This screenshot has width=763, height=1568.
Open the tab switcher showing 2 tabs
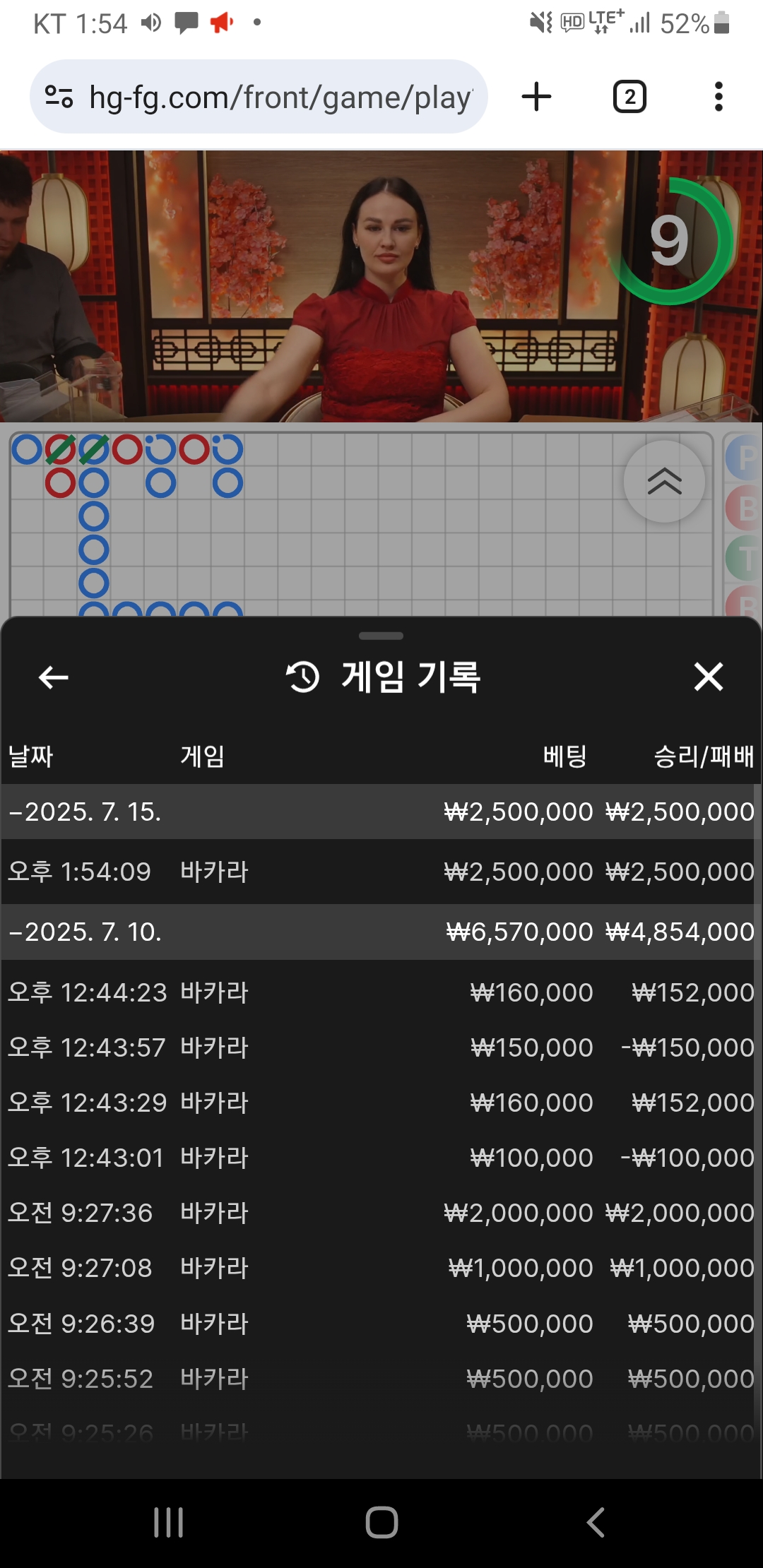click(629, 97)
